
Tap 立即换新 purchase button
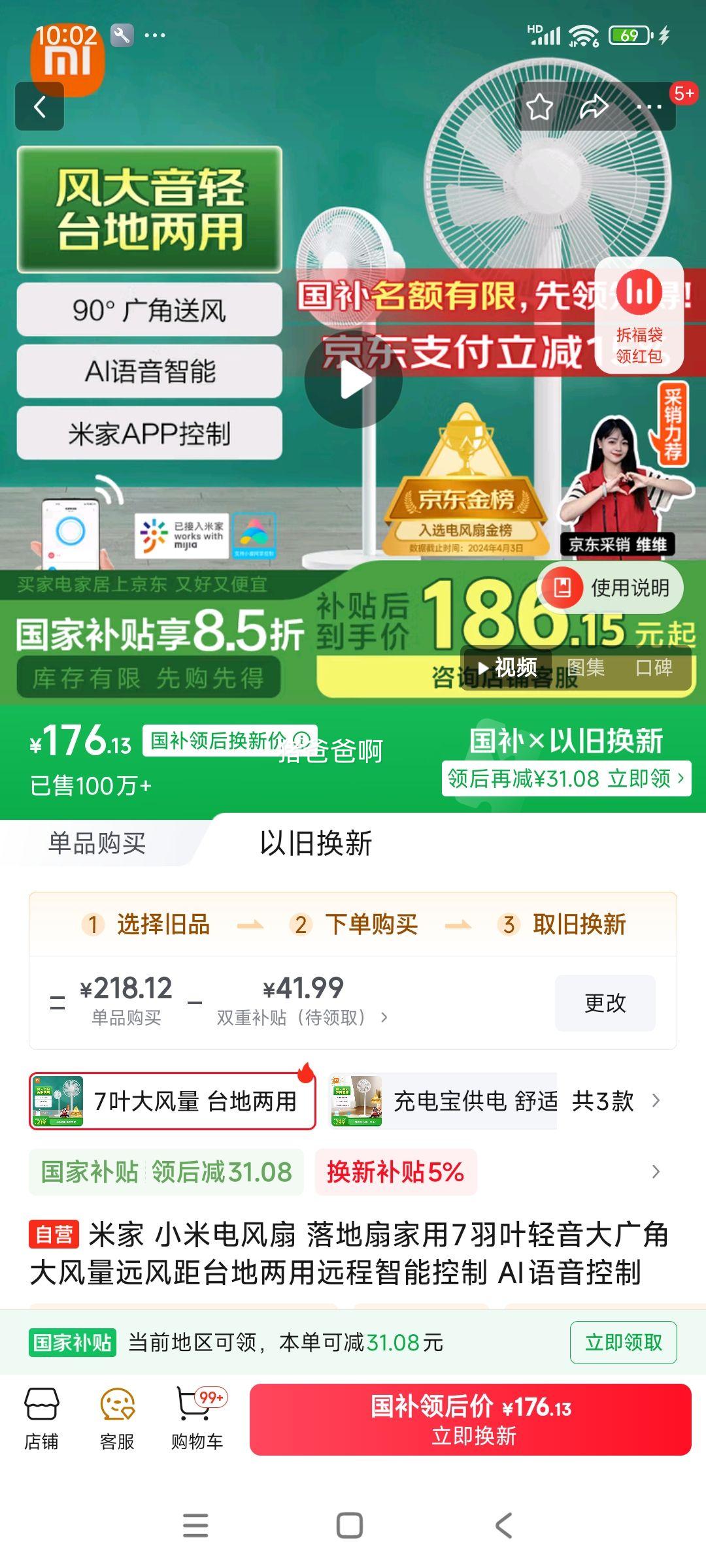[x=471, y=1419]
